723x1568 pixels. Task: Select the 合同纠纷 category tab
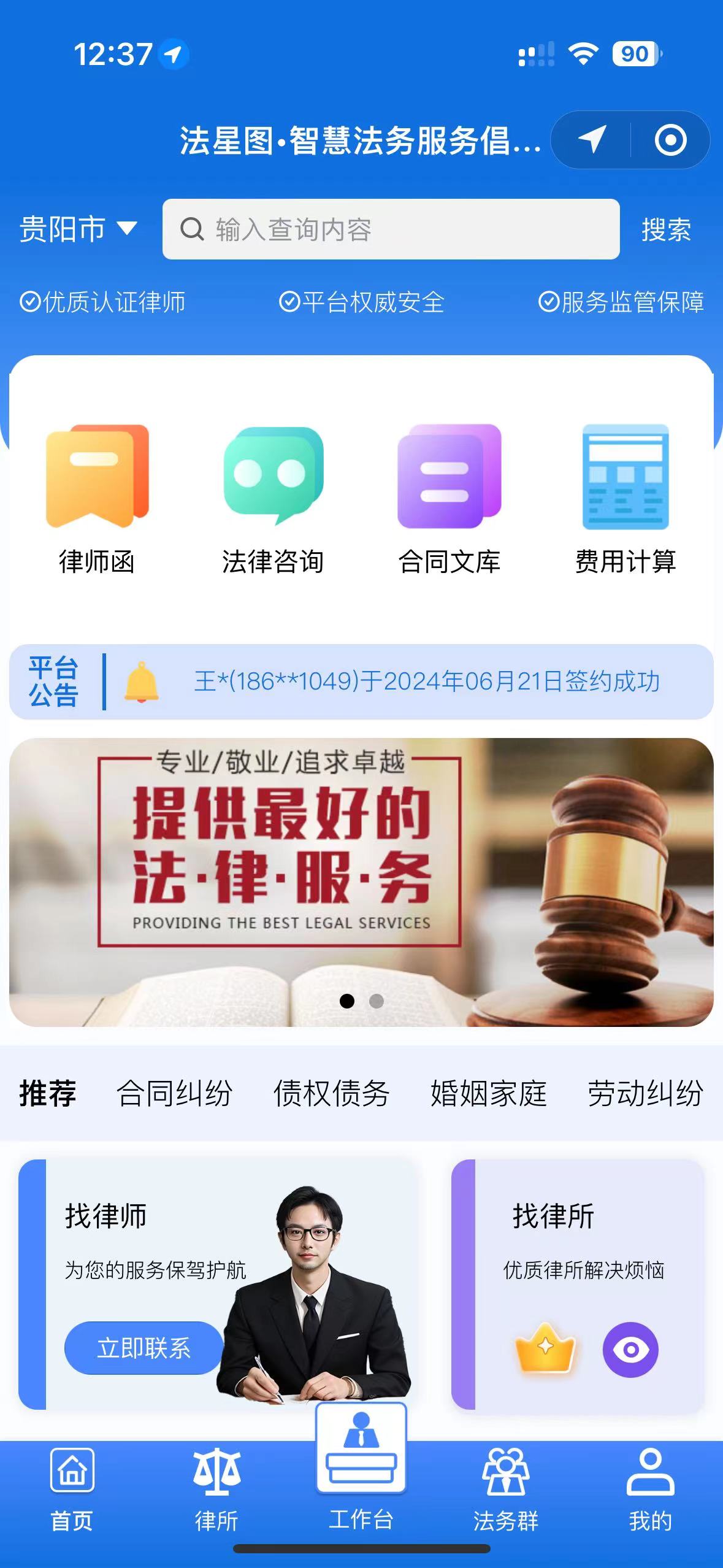point(174,1093)
